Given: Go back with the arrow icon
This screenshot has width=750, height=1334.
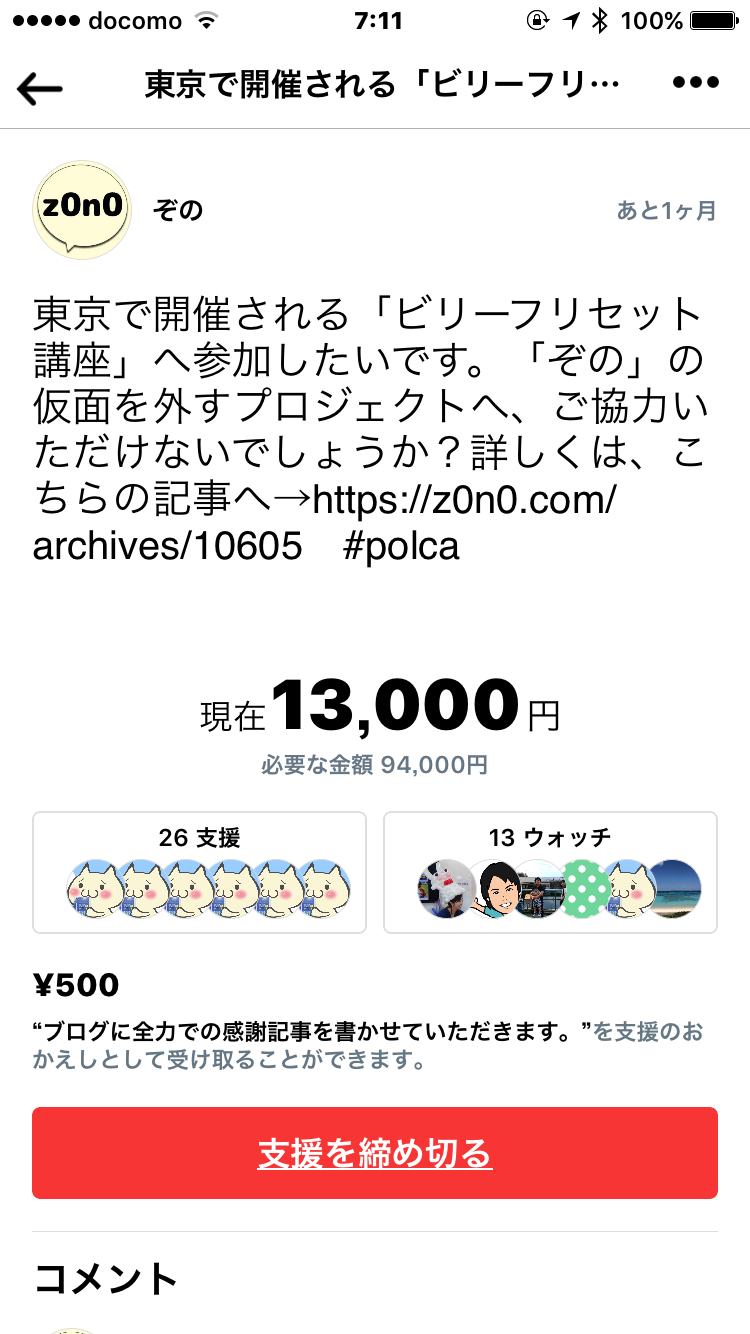Looking at the screenshot, I should (40, 88).
